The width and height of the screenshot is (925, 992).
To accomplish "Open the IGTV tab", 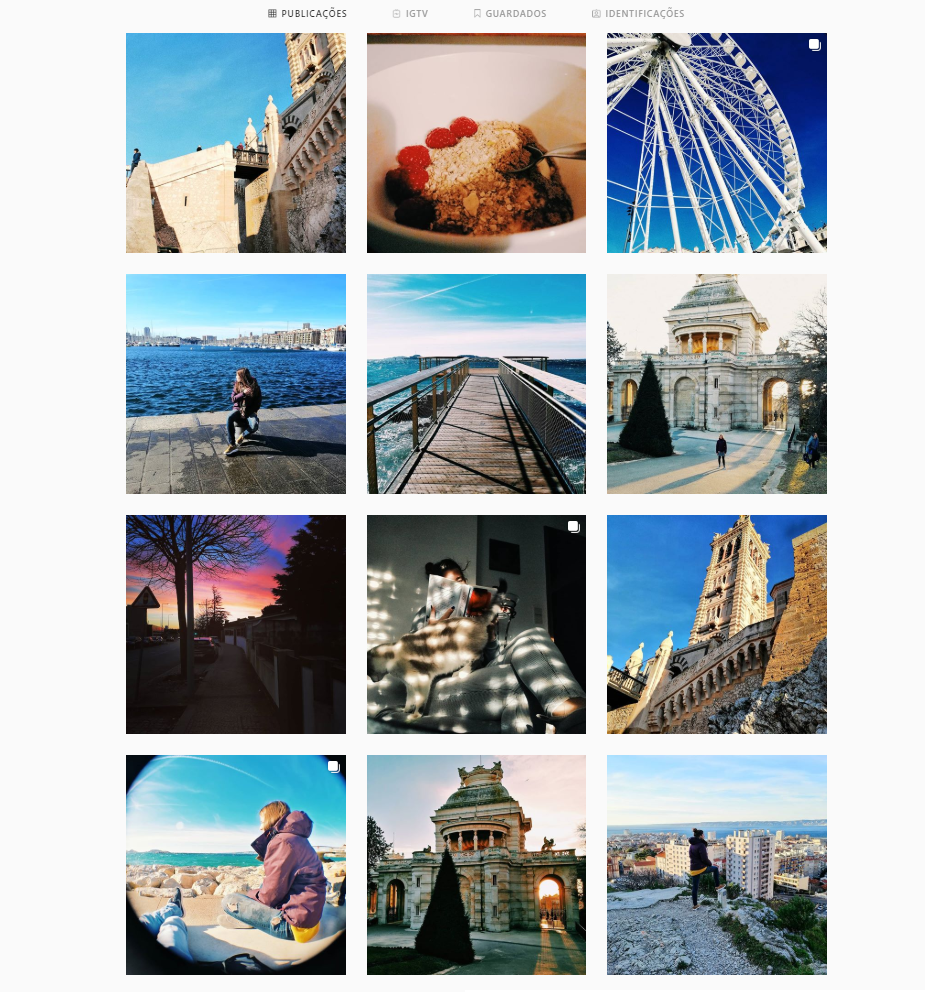I will pyautogui.click(x=410, y=14).
